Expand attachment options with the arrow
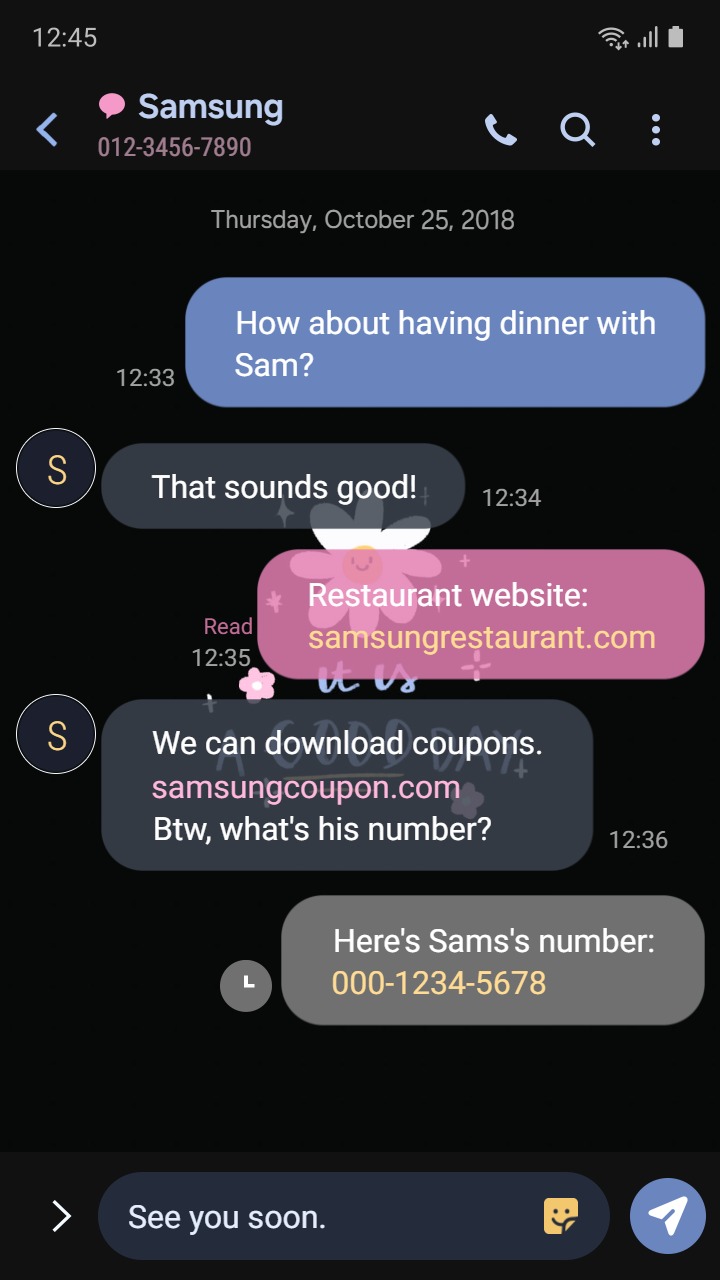Image resolution: width=720 pixels, height=1280 pixels. point(61,1216)
